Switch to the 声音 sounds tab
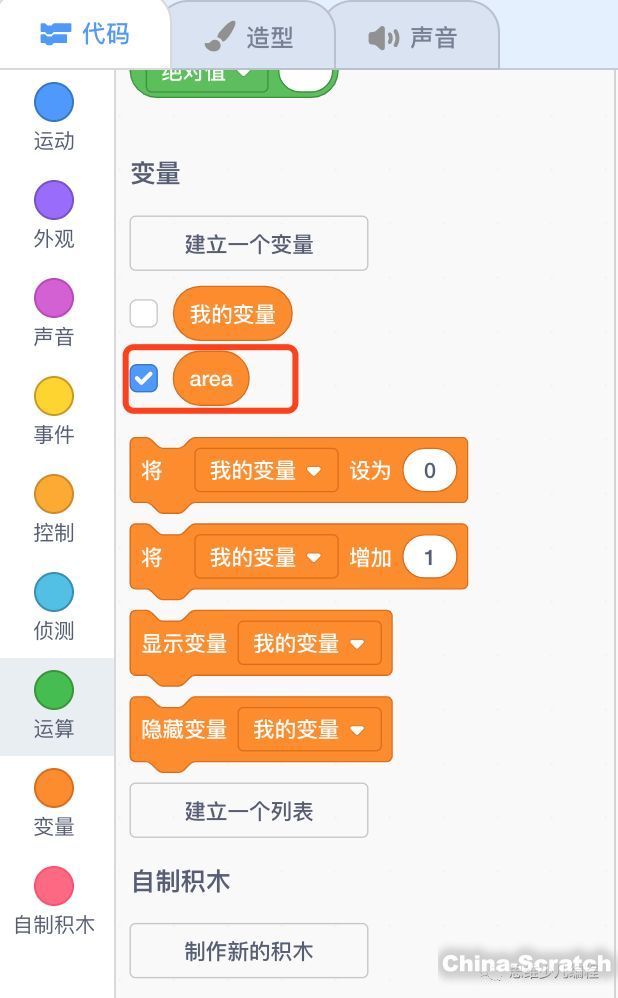 tap(412, 38)
